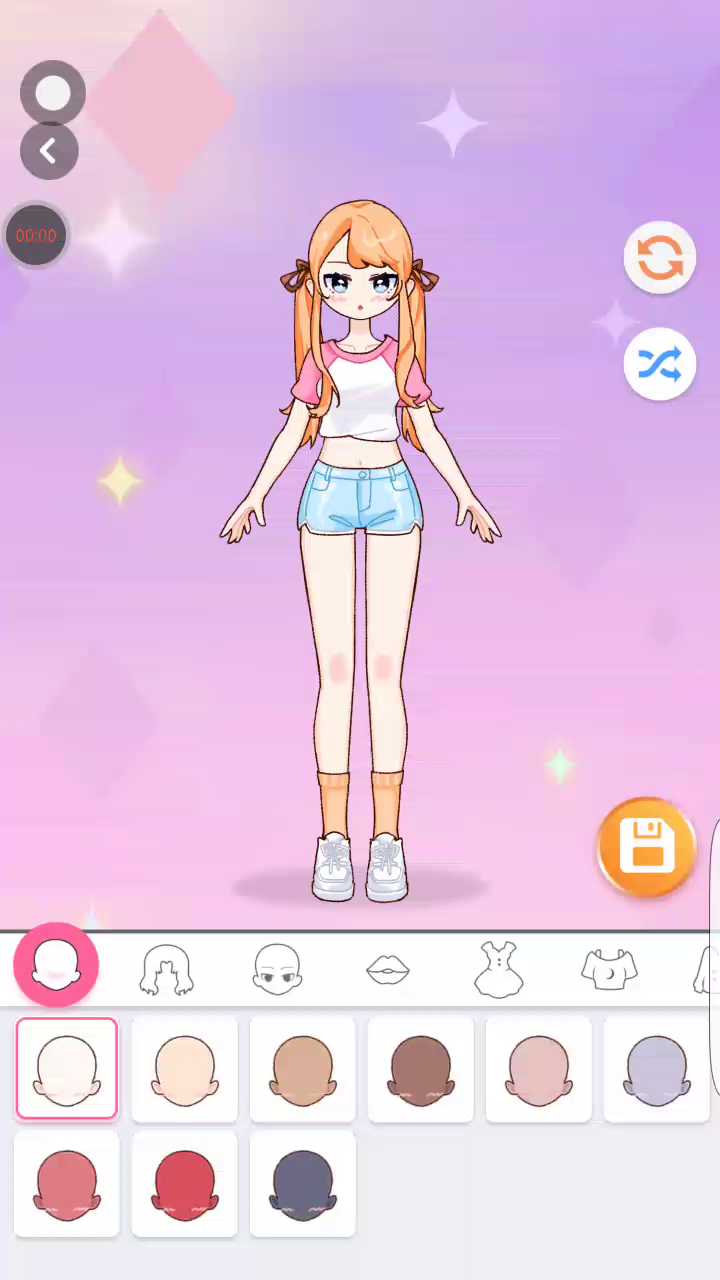Pick the tan skin tone
Viewport: 720px width, 1280px height.
click(x=303, y=1068)
